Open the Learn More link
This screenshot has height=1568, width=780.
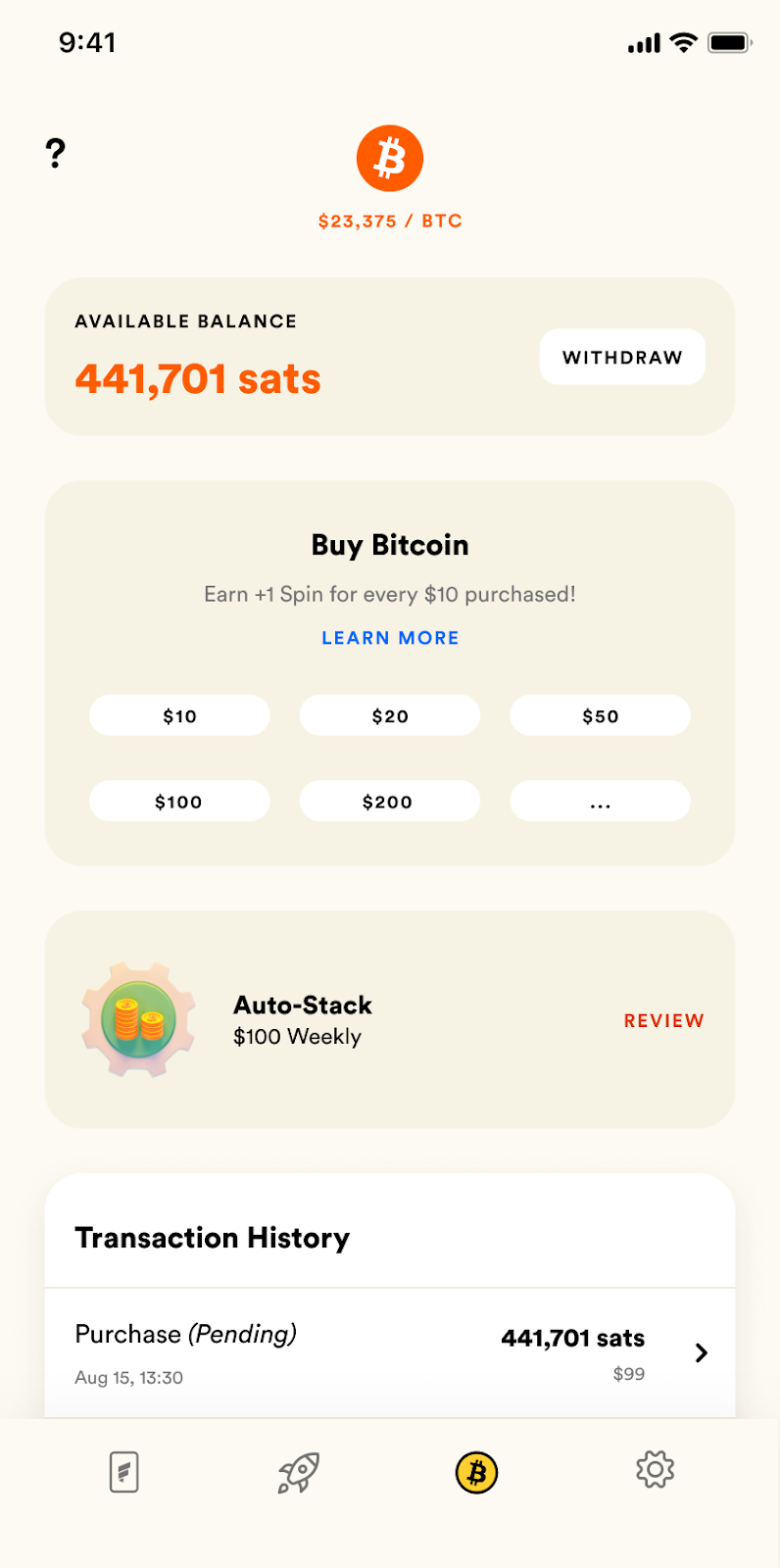click(x=390, y=638)
